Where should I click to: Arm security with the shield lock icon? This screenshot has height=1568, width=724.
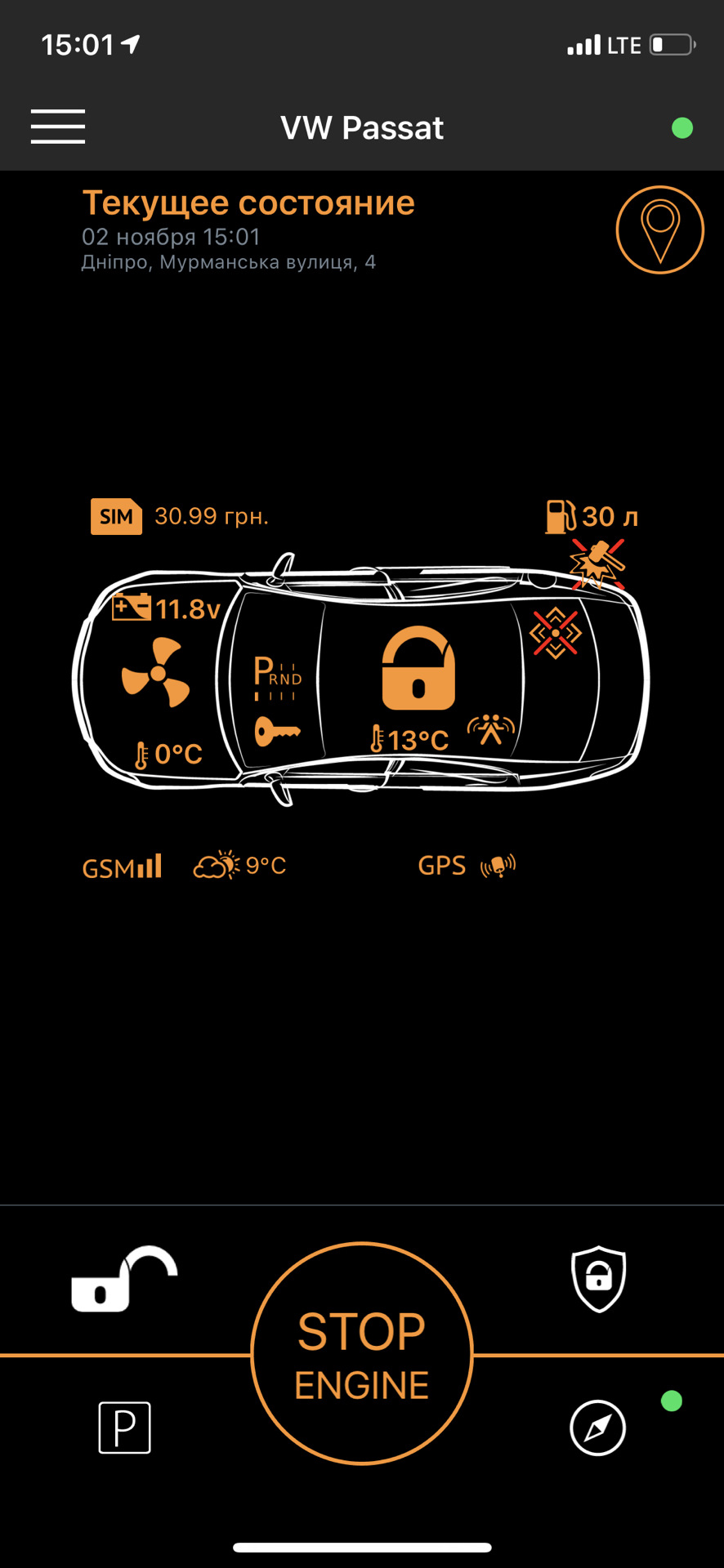tap(598, 1279)
